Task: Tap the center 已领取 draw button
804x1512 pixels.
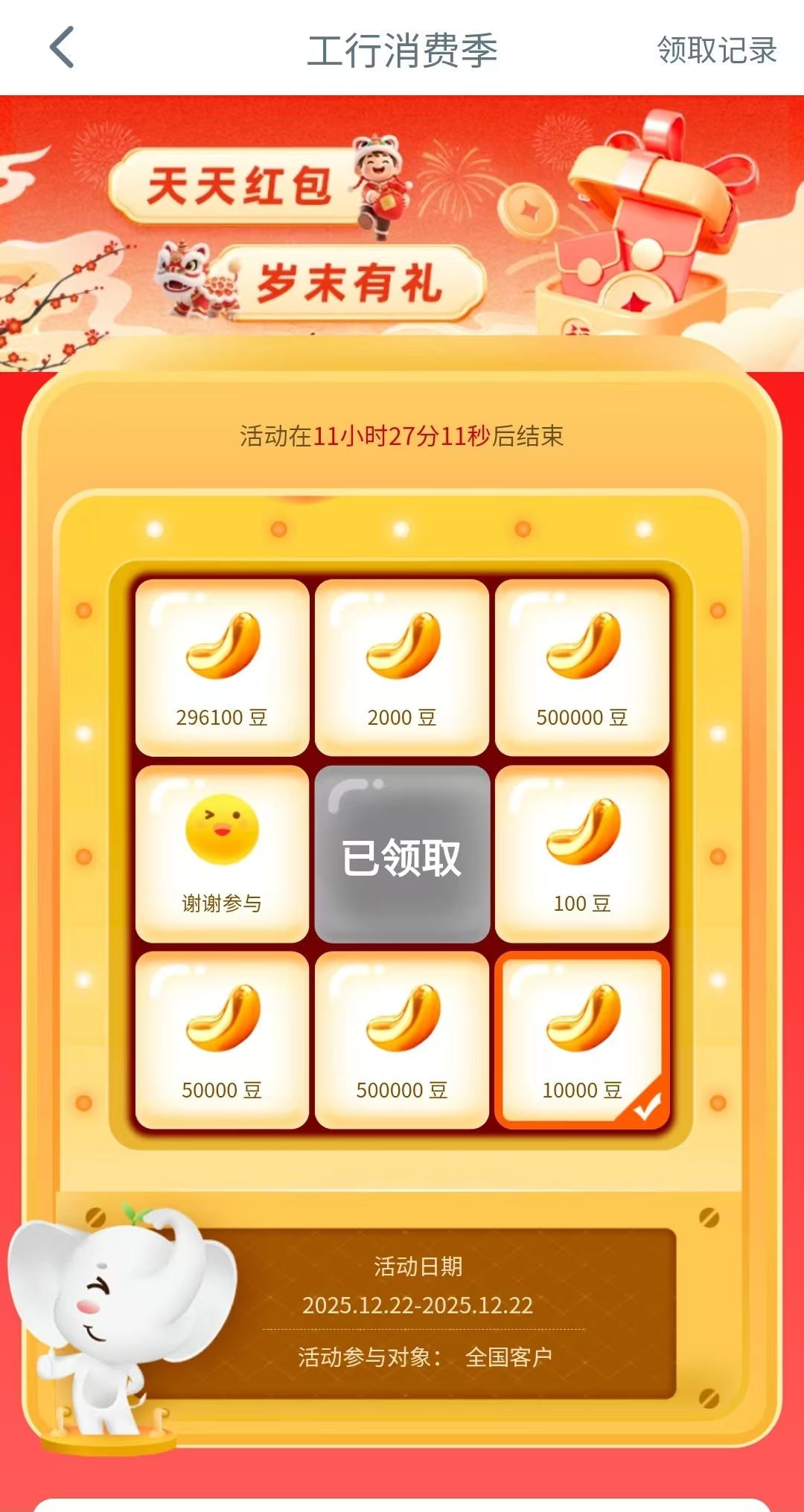Action: [x=402, y=854]
